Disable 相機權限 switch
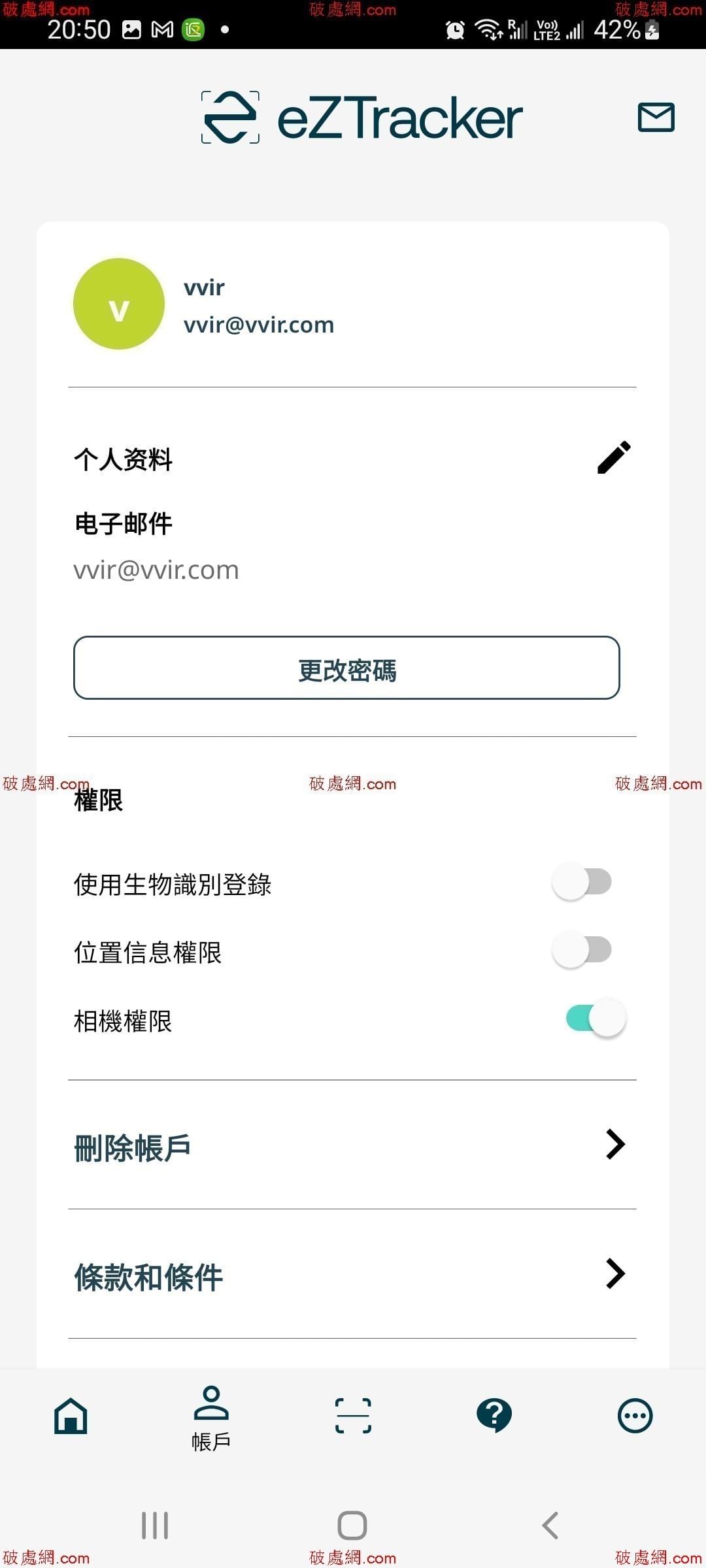 596,1018
